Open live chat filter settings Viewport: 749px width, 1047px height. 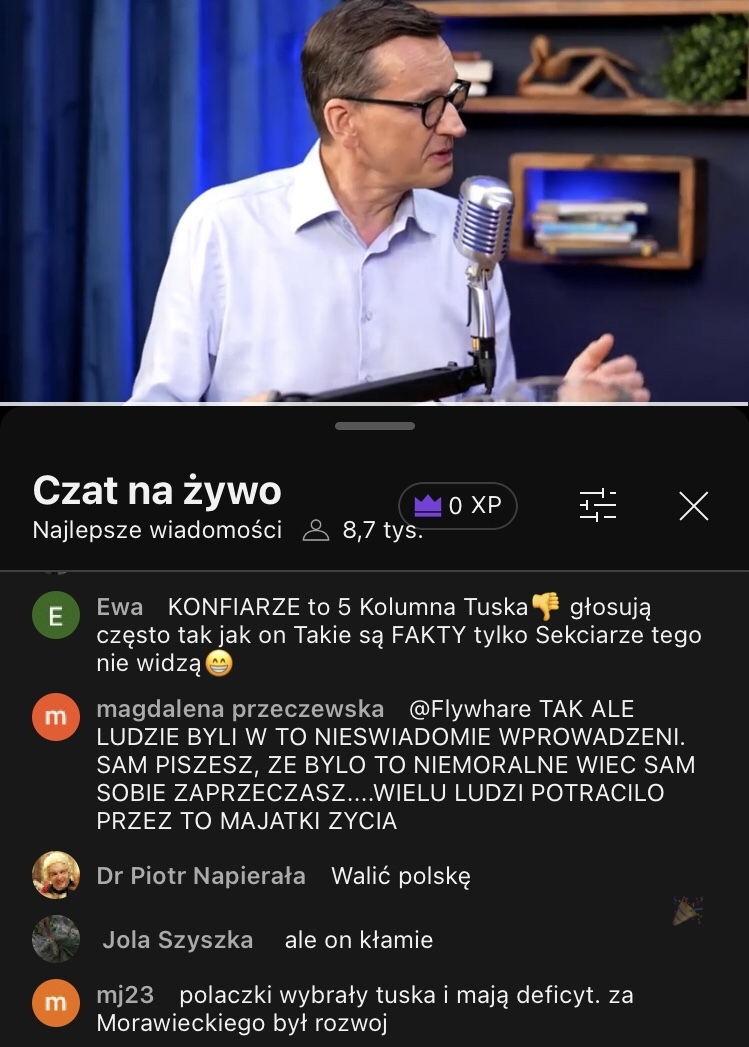tap(598, 506)
